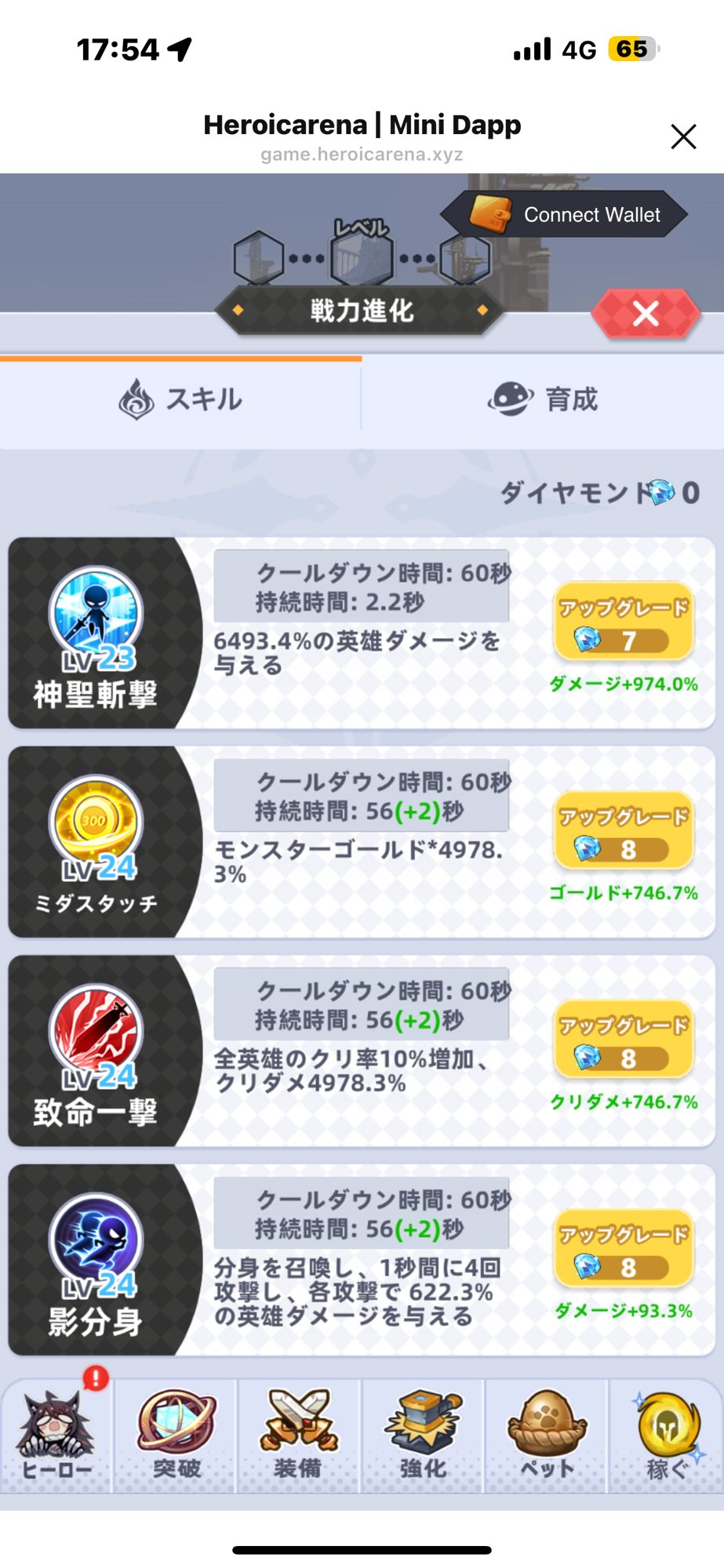Dismiss the 戦力進化 panel with red X
724x1568 pixels.
pos(646,314)
